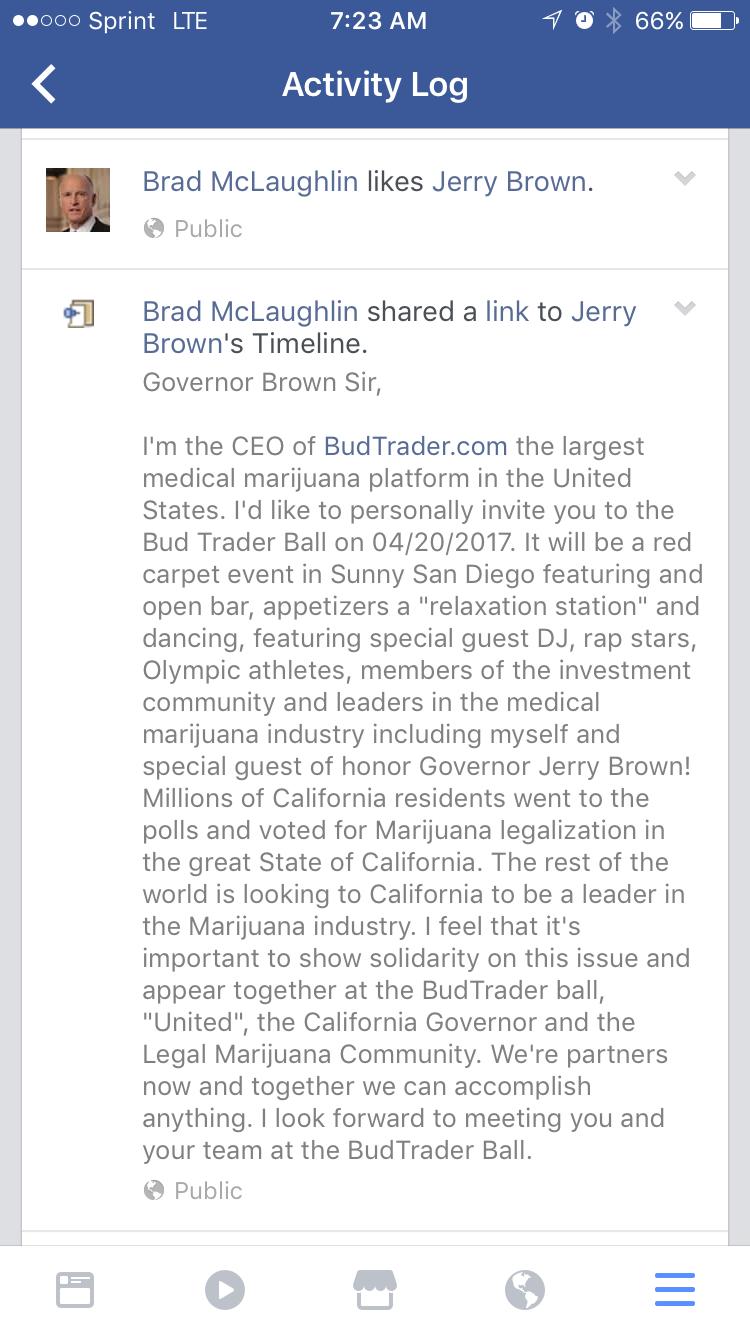This screenshot has width=750, height=1334.
Task: Open the hamburger More menu tab
Action: (675, 1290)
